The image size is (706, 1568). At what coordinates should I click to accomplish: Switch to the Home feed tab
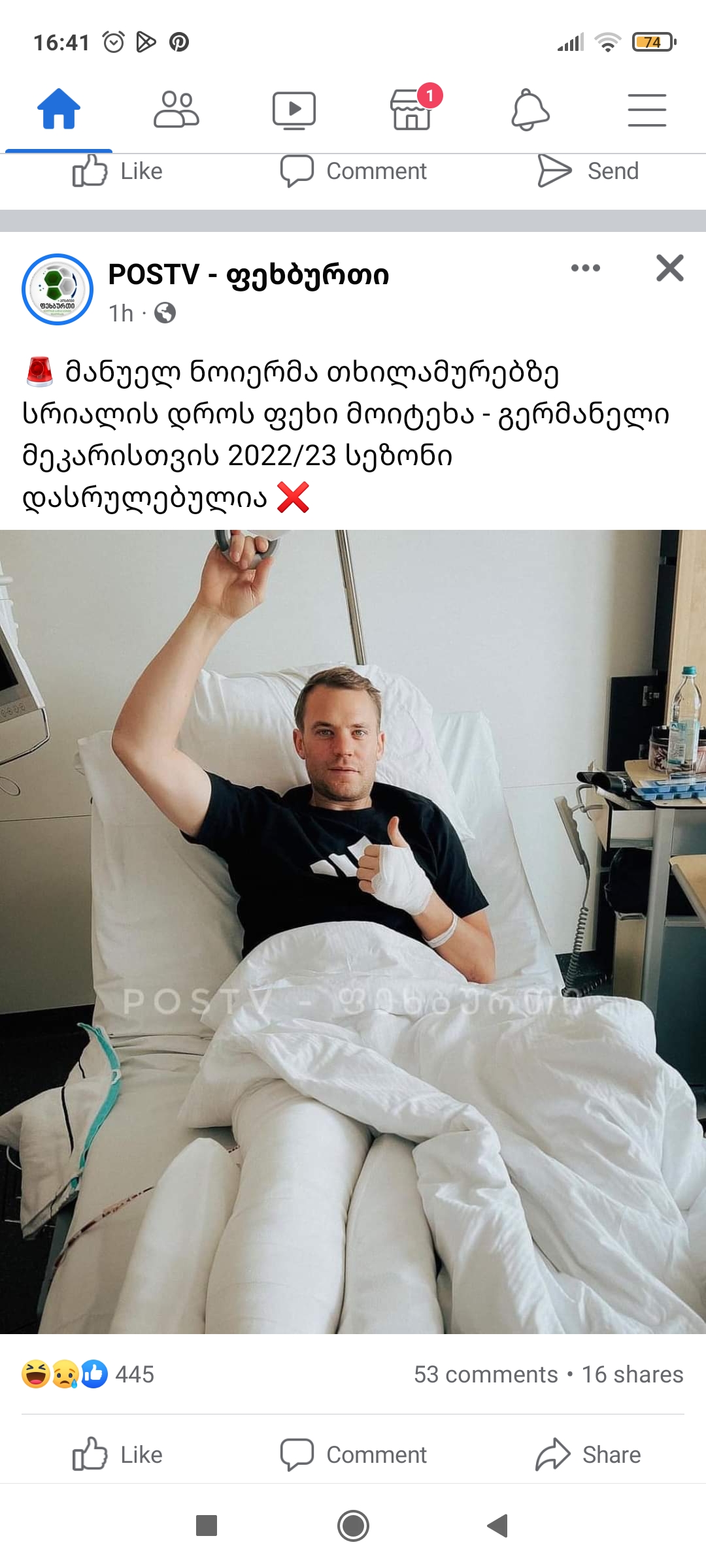pyautogui.click(x=59, y=109)
